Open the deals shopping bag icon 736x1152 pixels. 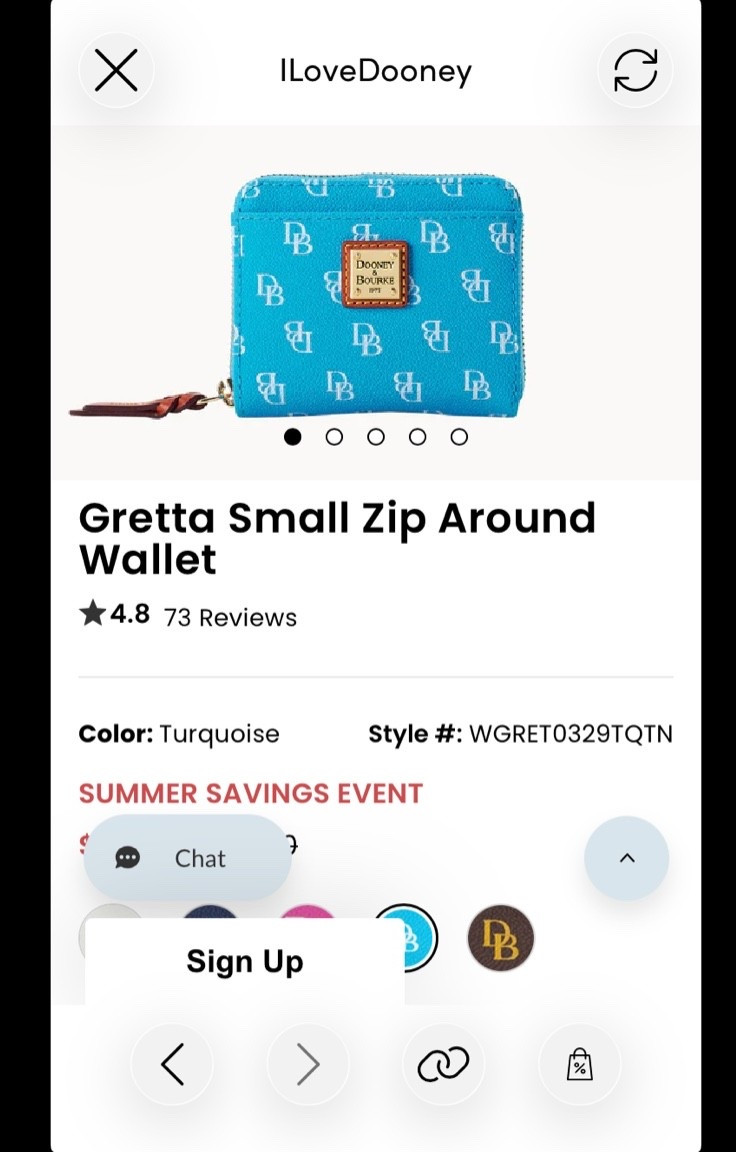point(580,1064)
